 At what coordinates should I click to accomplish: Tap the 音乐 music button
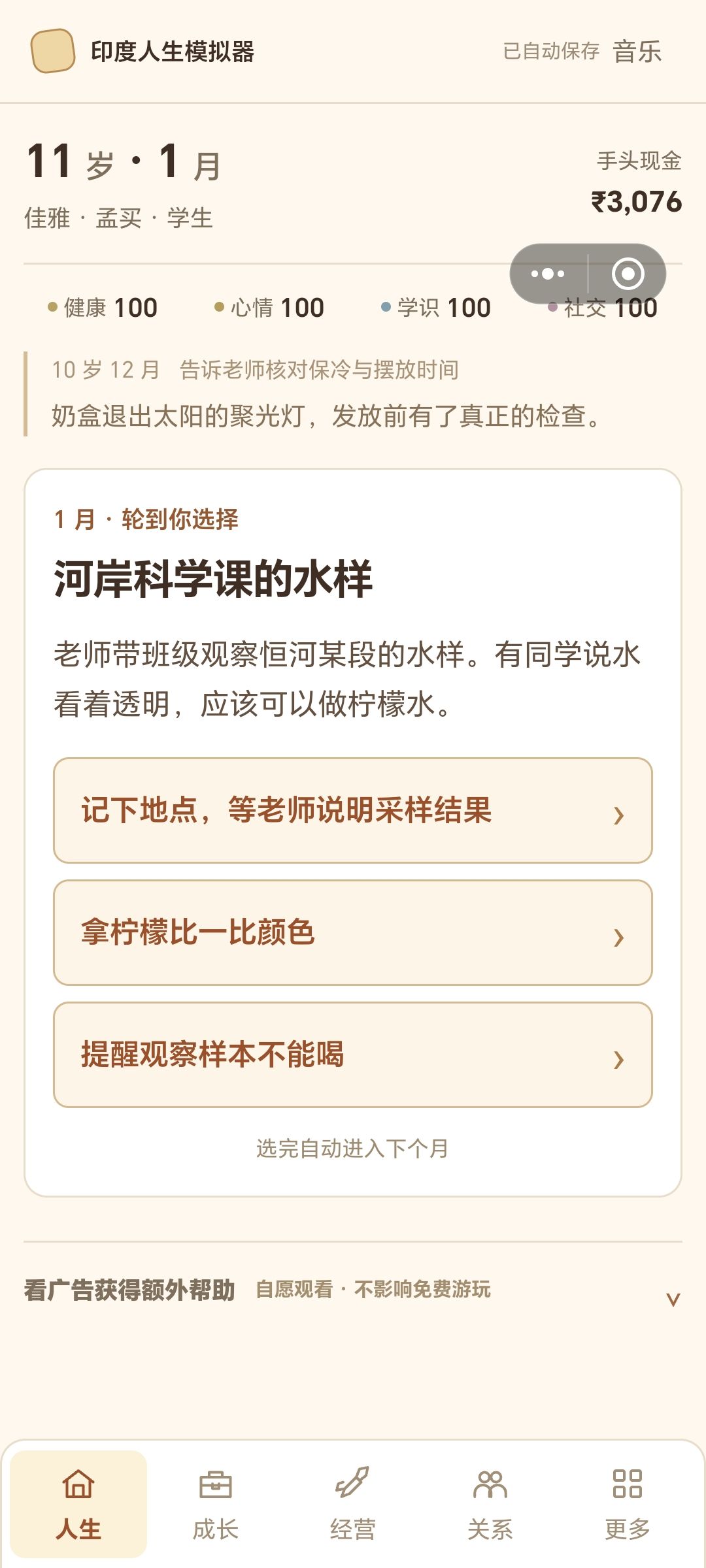(x=637, y=52)
